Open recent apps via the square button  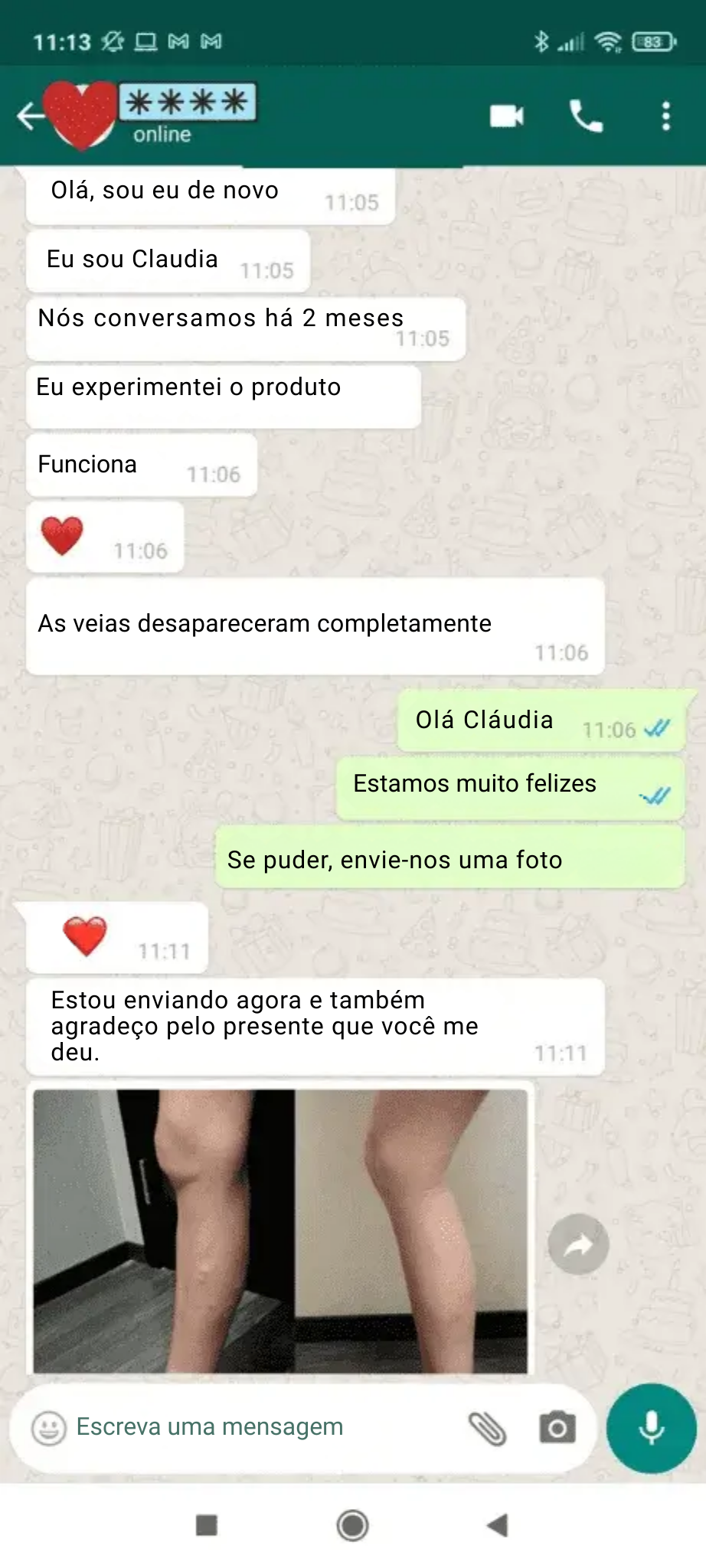207,1525
